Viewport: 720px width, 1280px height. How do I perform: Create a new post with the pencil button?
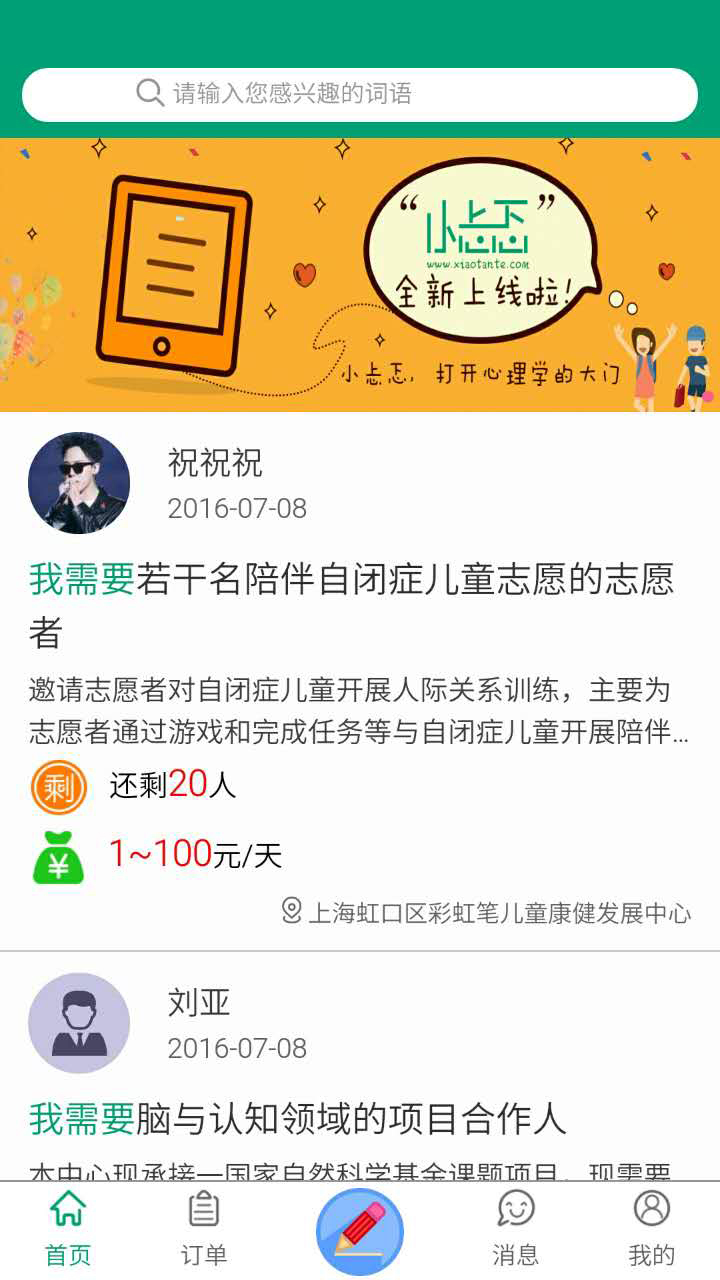tap(360, 1232)
